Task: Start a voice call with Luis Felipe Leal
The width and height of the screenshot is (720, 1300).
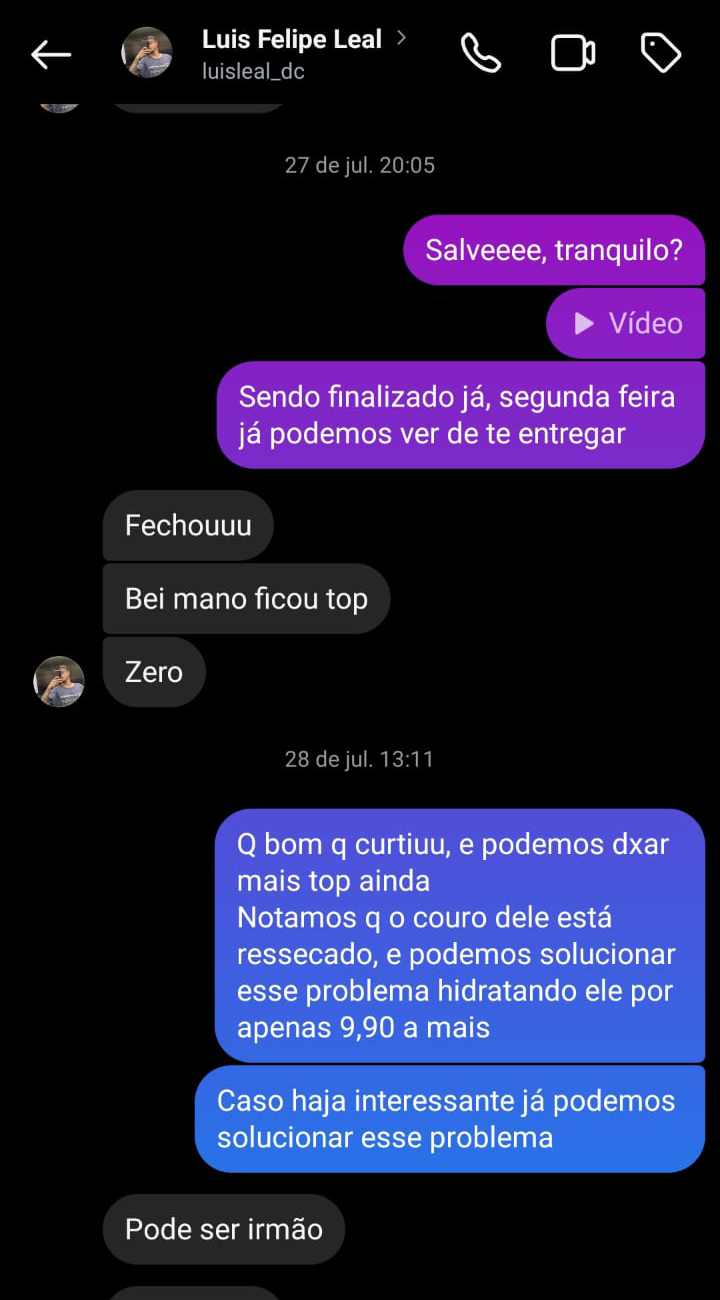Action: (480, 53)
